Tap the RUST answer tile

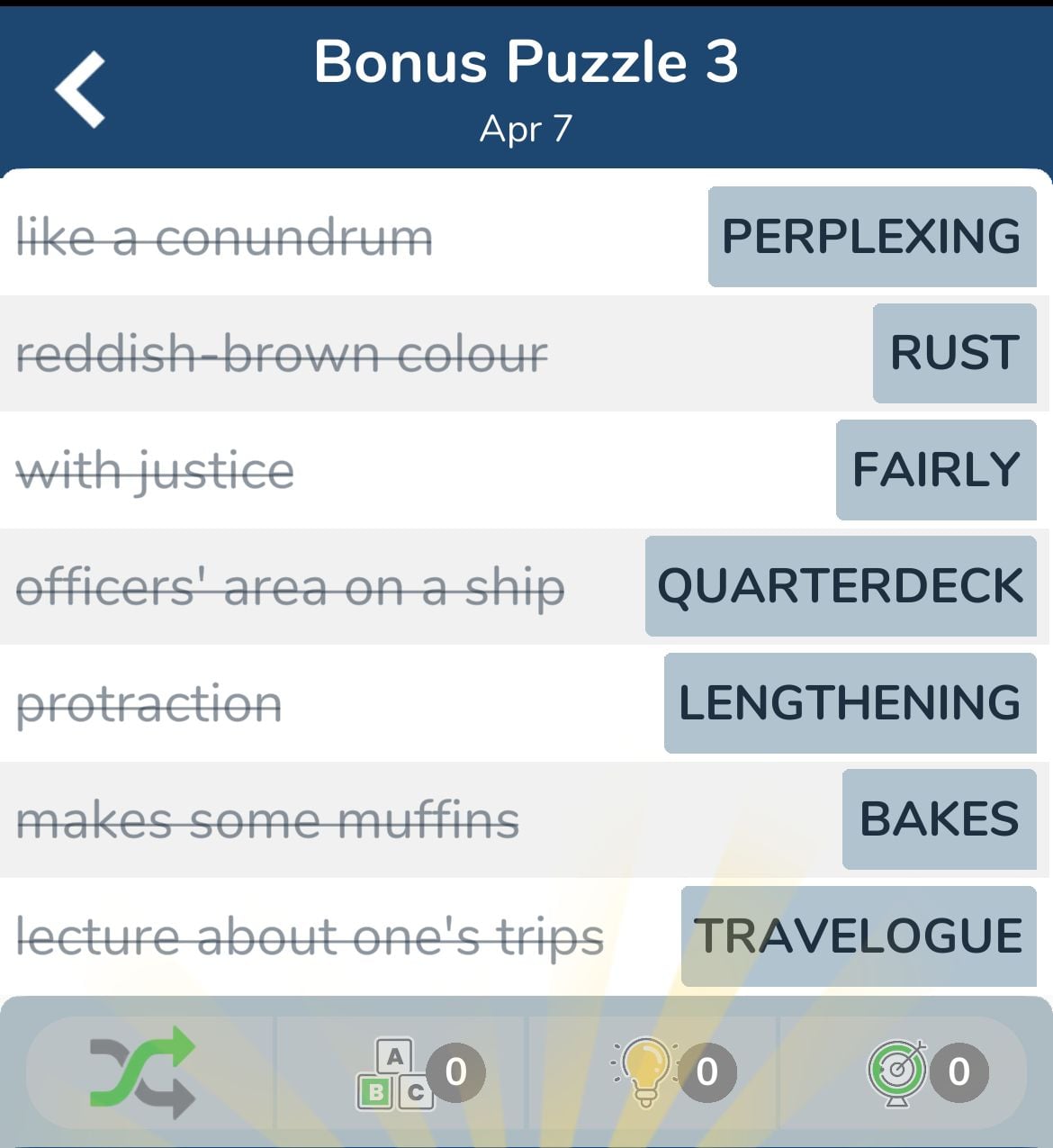click(954, 353)
